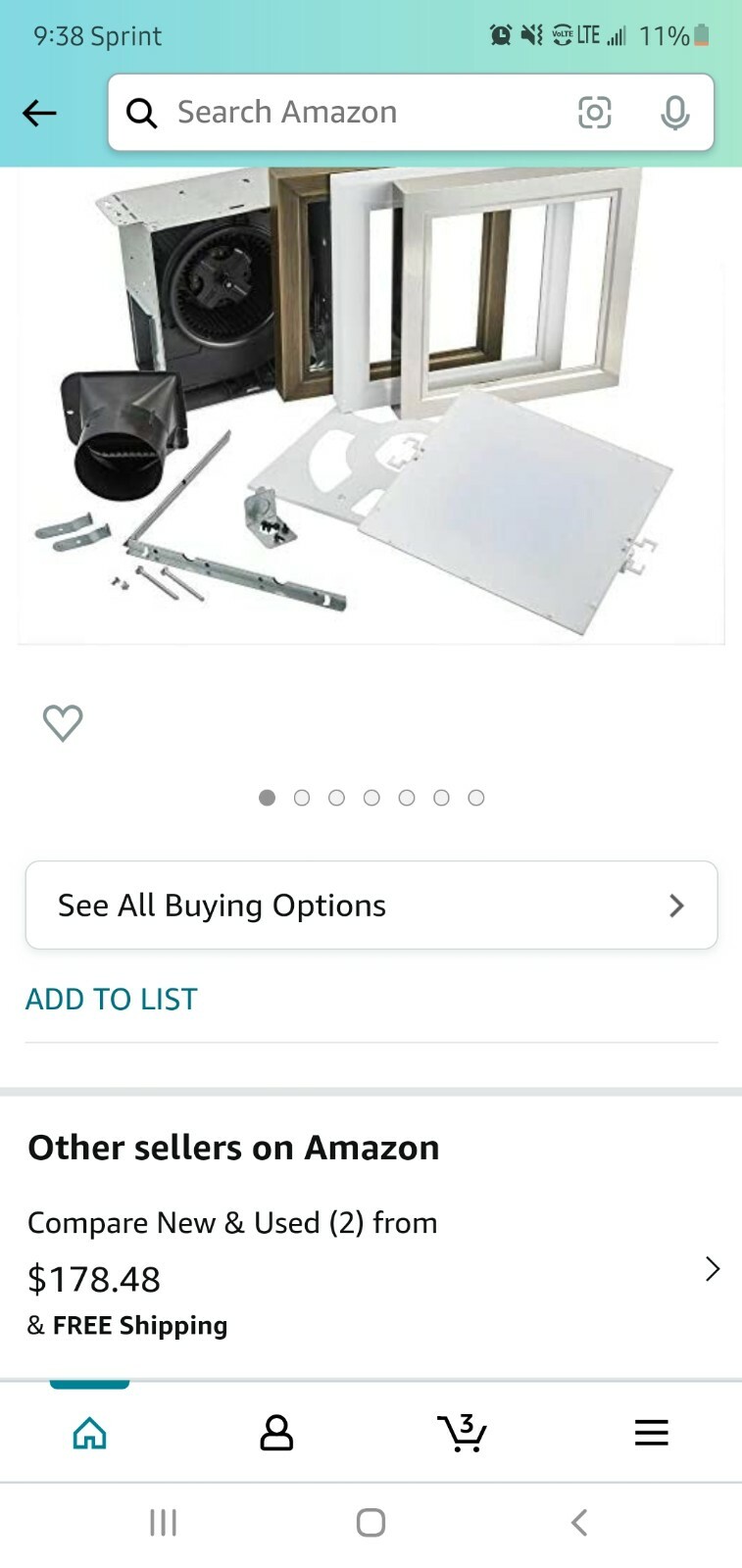The width and height of the screenshot is (742, 1568).
Task: Tap ADD TO LIST
Action: tap(112, 999)
